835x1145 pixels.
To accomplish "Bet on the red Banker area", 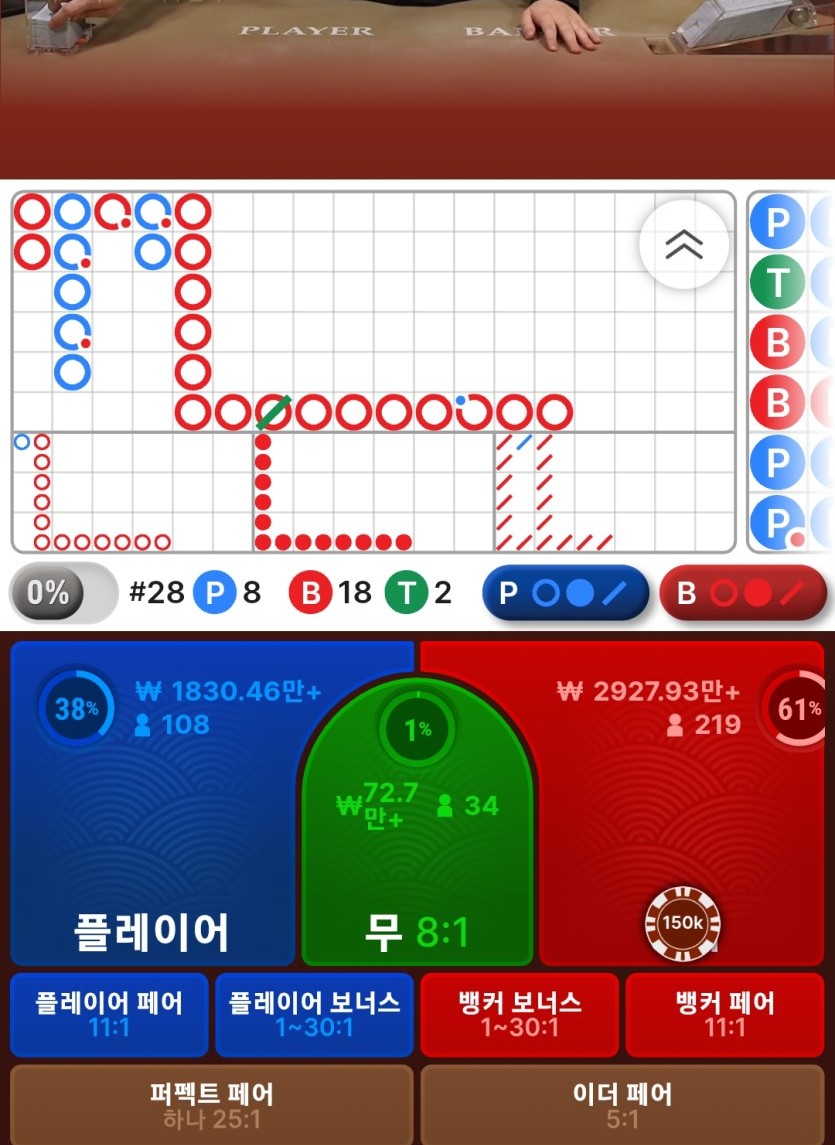I will [690, 830].
